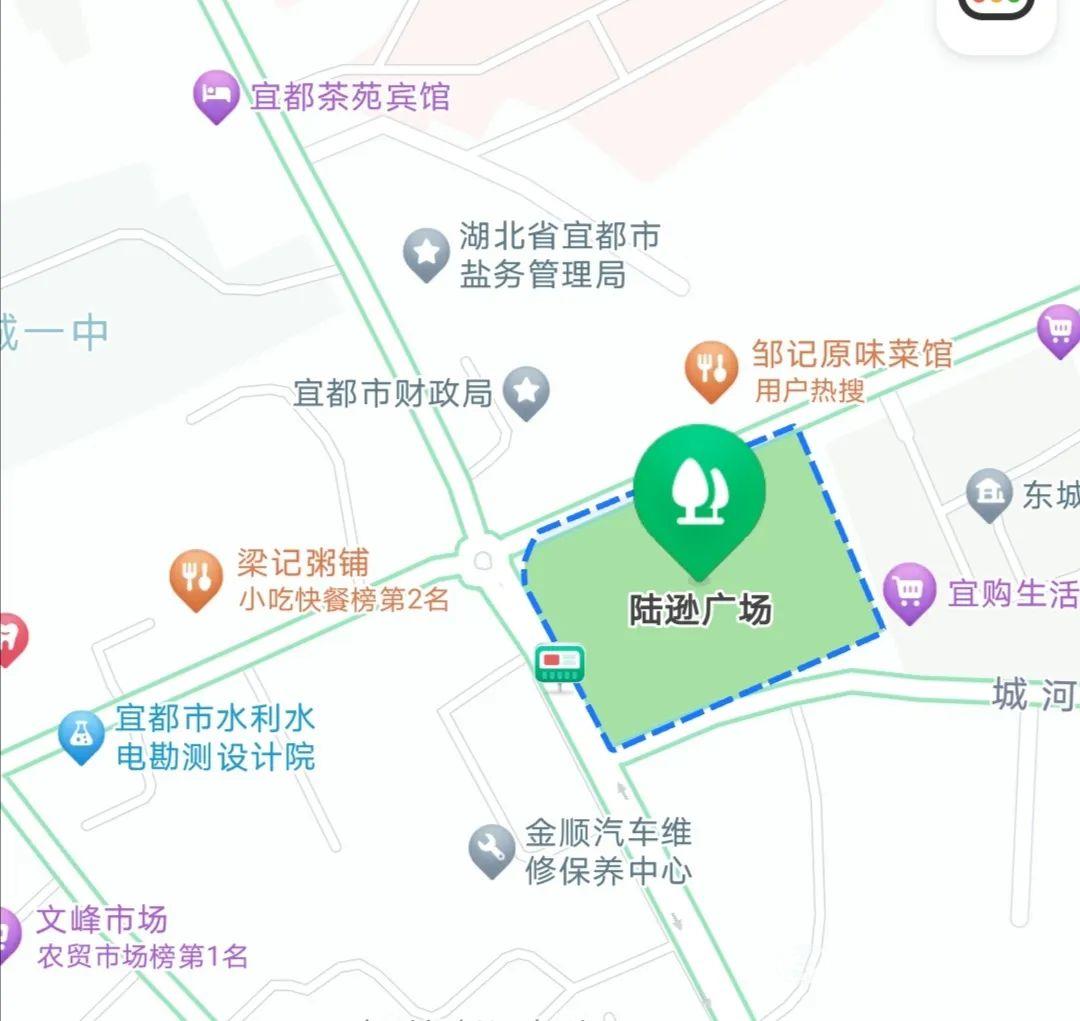Screen dimensions: 1080x1021
Task: Open the 邹记原味菜馆 restaurant marker
Action: [711, 370]
